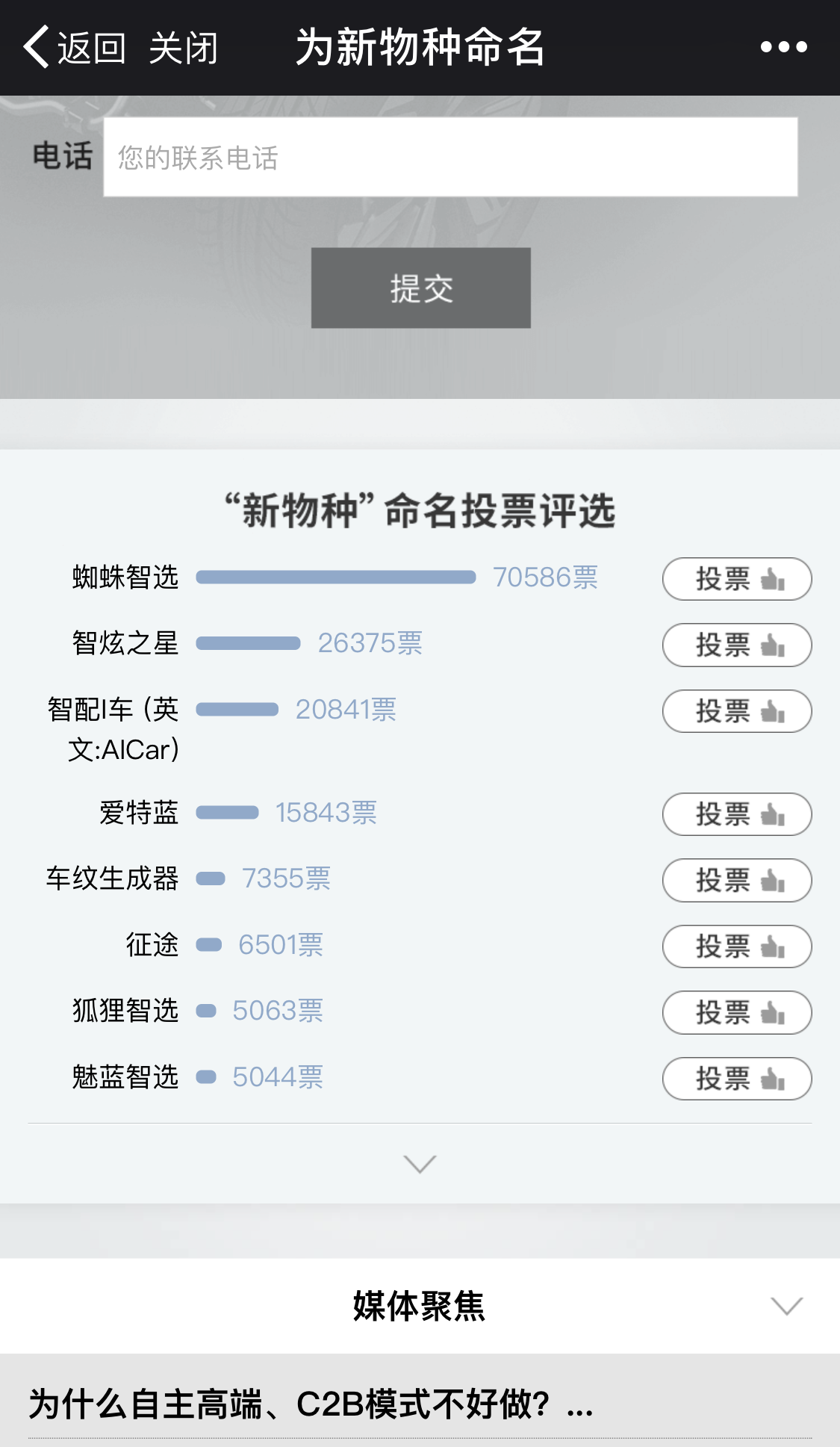Tap 关闭 to close the page
840x1447 pixels.
point(184,46)
